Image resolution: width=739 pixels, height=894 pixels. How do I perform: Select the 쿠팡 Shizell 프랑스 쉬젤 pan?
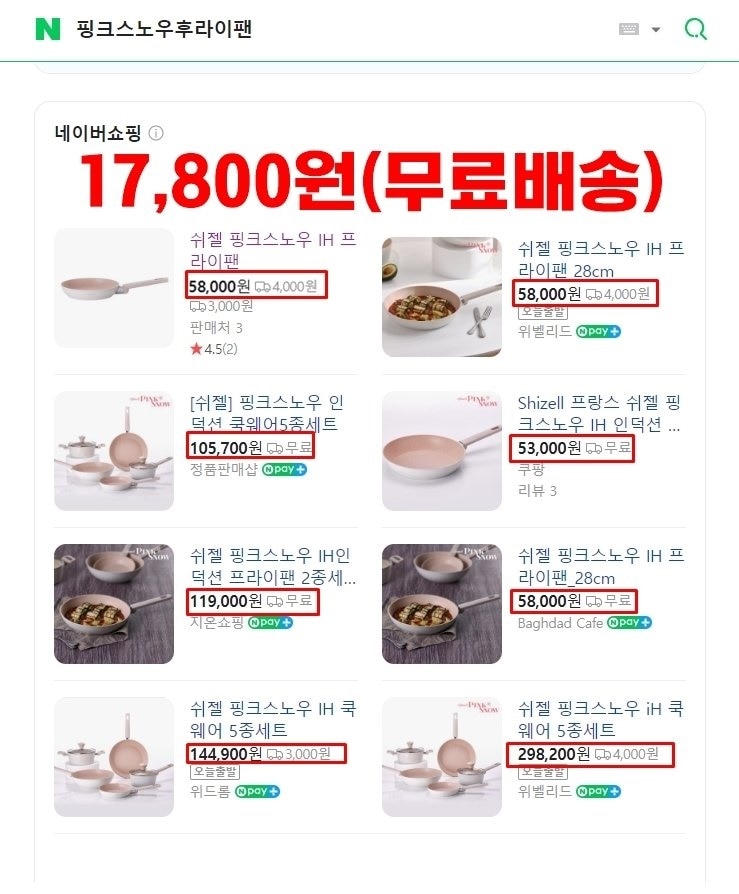pos(600,414)
